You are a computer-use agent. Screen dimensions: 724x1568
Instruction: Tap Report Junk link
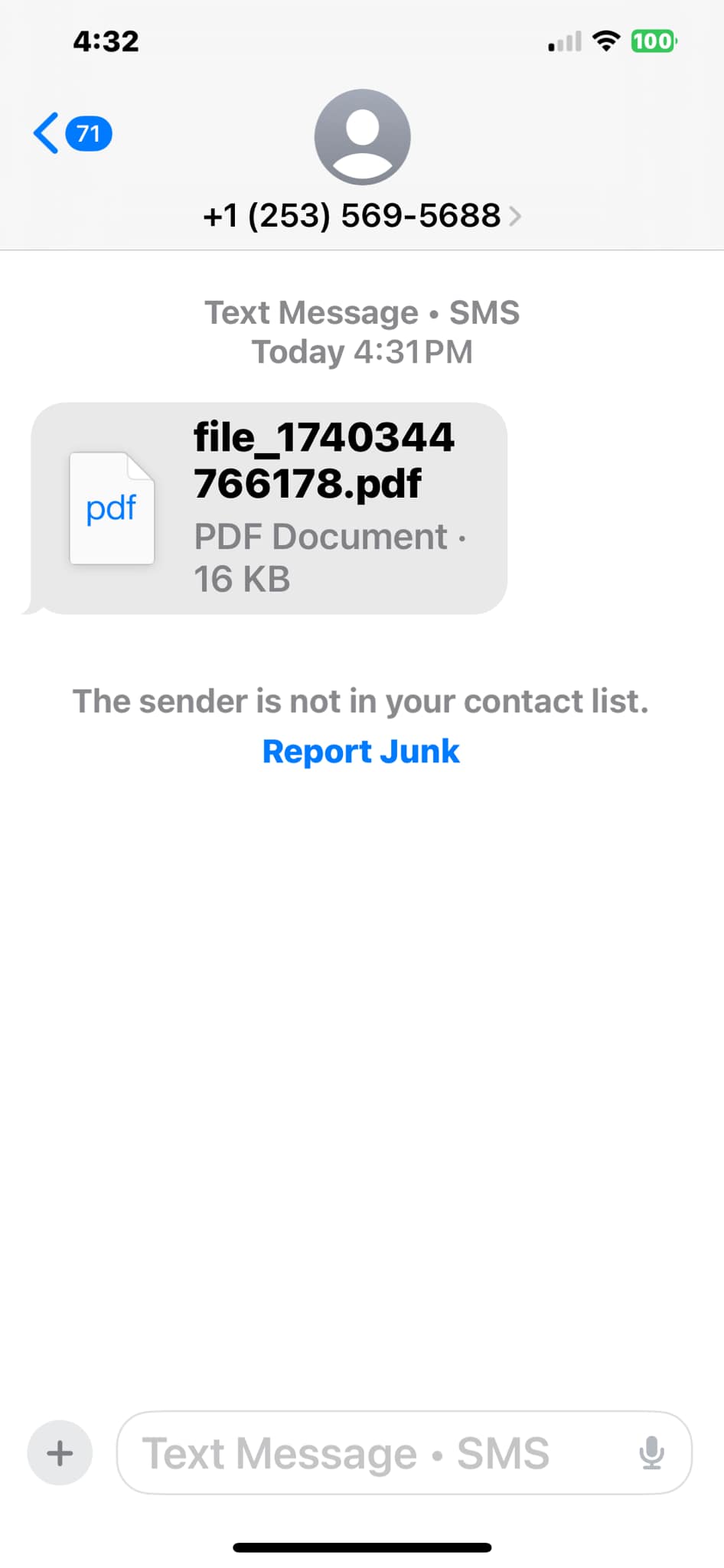(x=361, y=752)
